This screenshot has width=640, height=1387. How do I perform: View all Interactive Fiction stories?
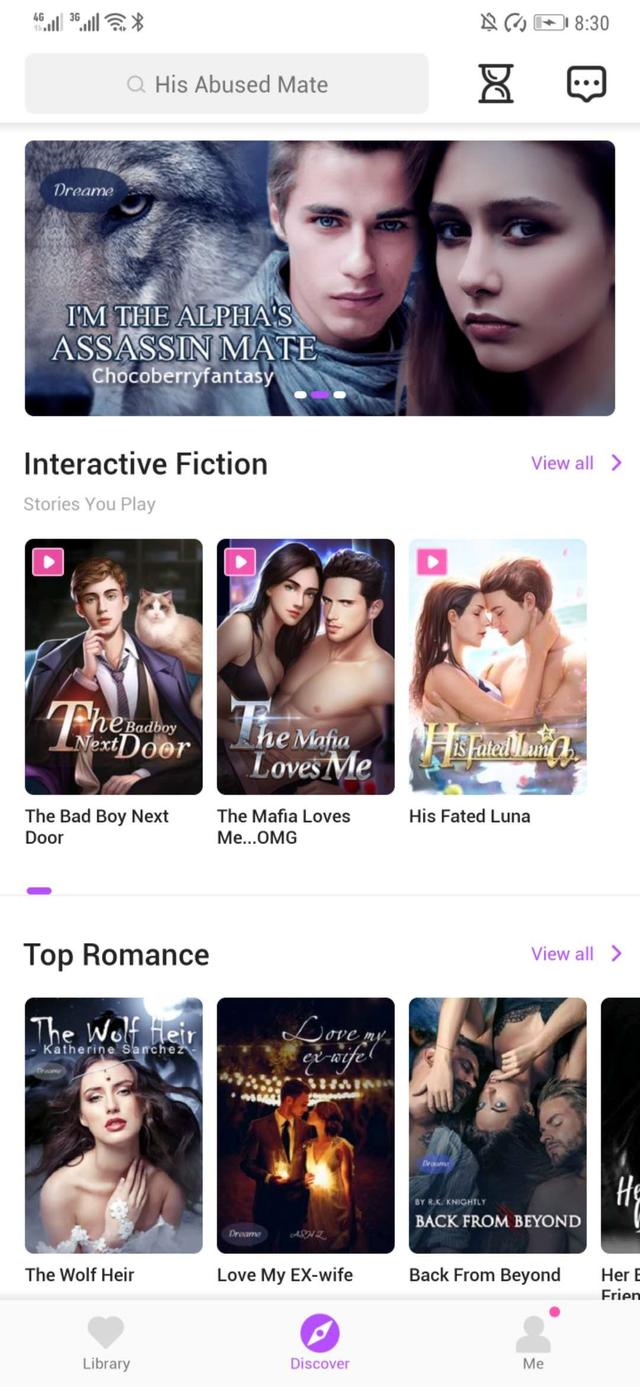(x=575, y=463)
